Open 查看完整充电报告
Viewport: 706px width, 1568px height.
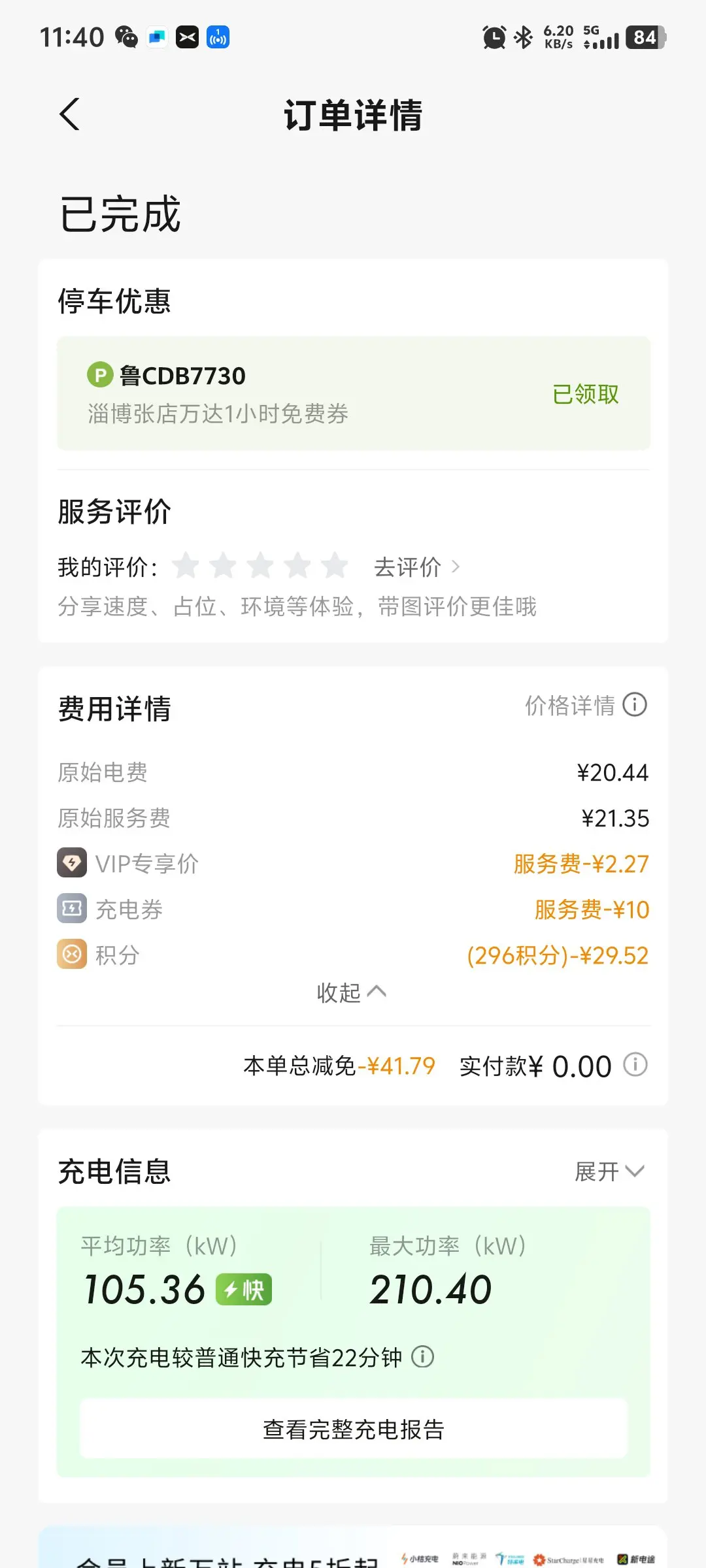pyautogui.click(x=354, y=1429)
